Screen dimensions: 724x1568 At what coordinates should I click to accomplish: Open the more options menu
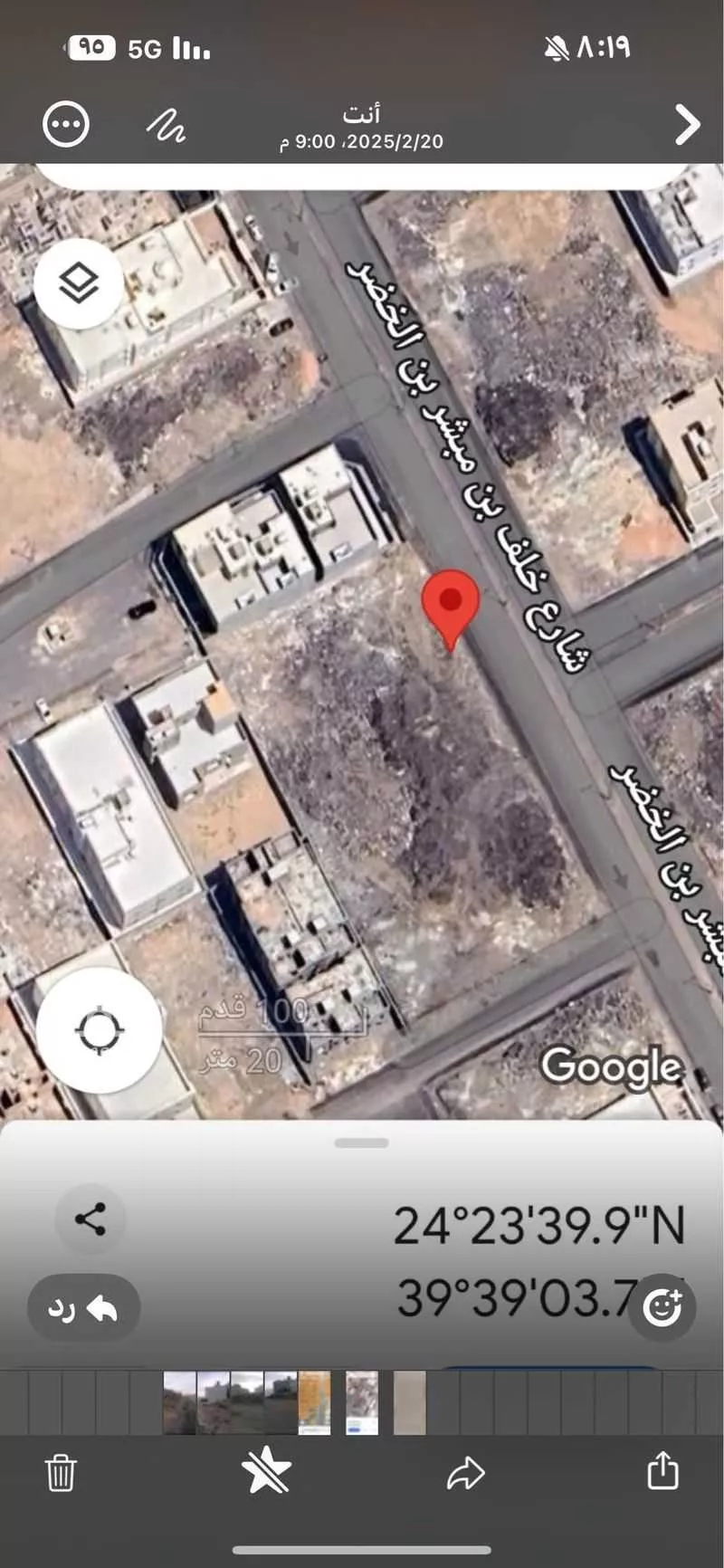[66, 124]
